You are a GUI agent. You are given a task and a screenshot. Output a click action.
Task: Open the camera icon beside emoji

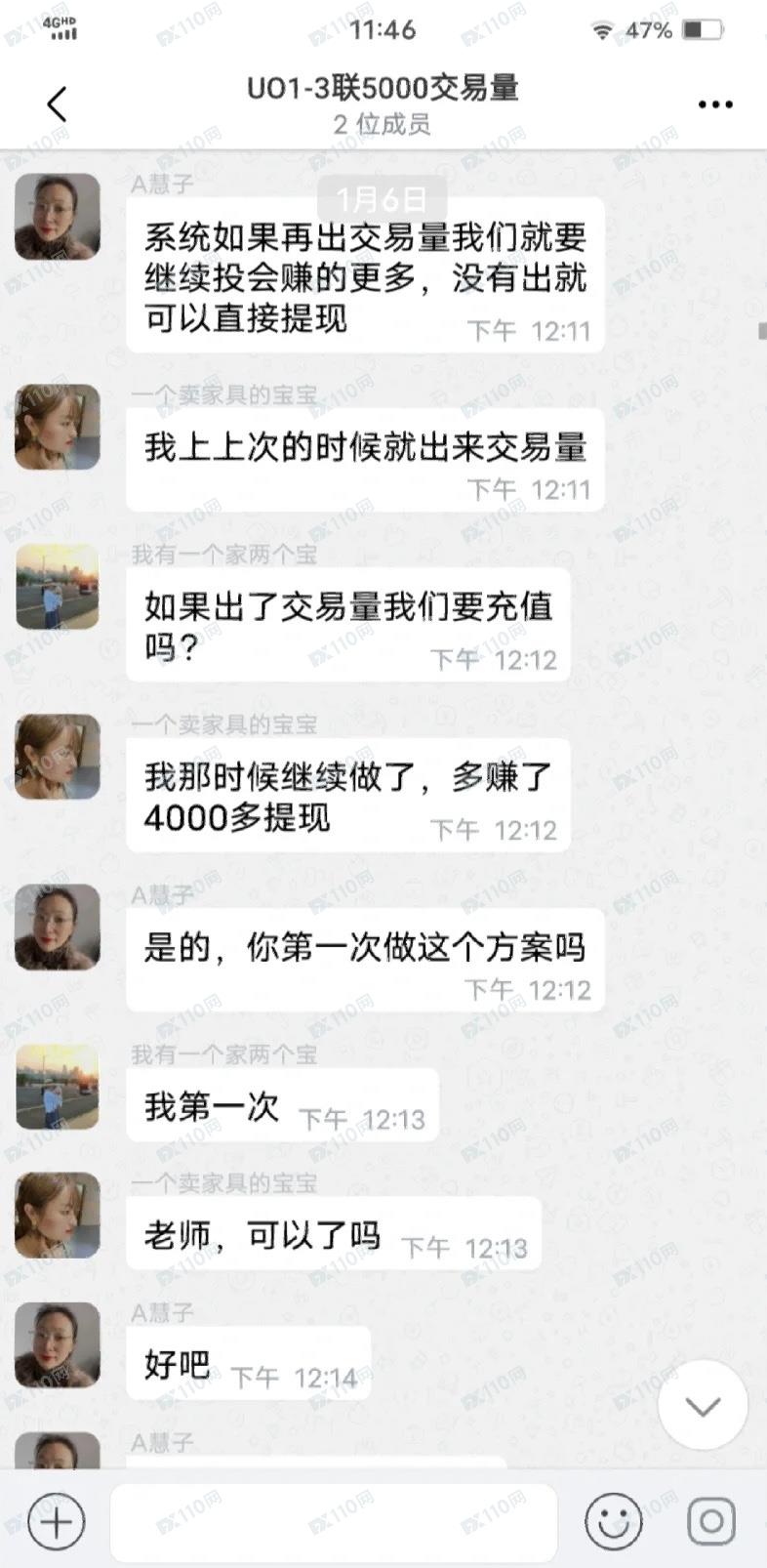coord(711,1521)
